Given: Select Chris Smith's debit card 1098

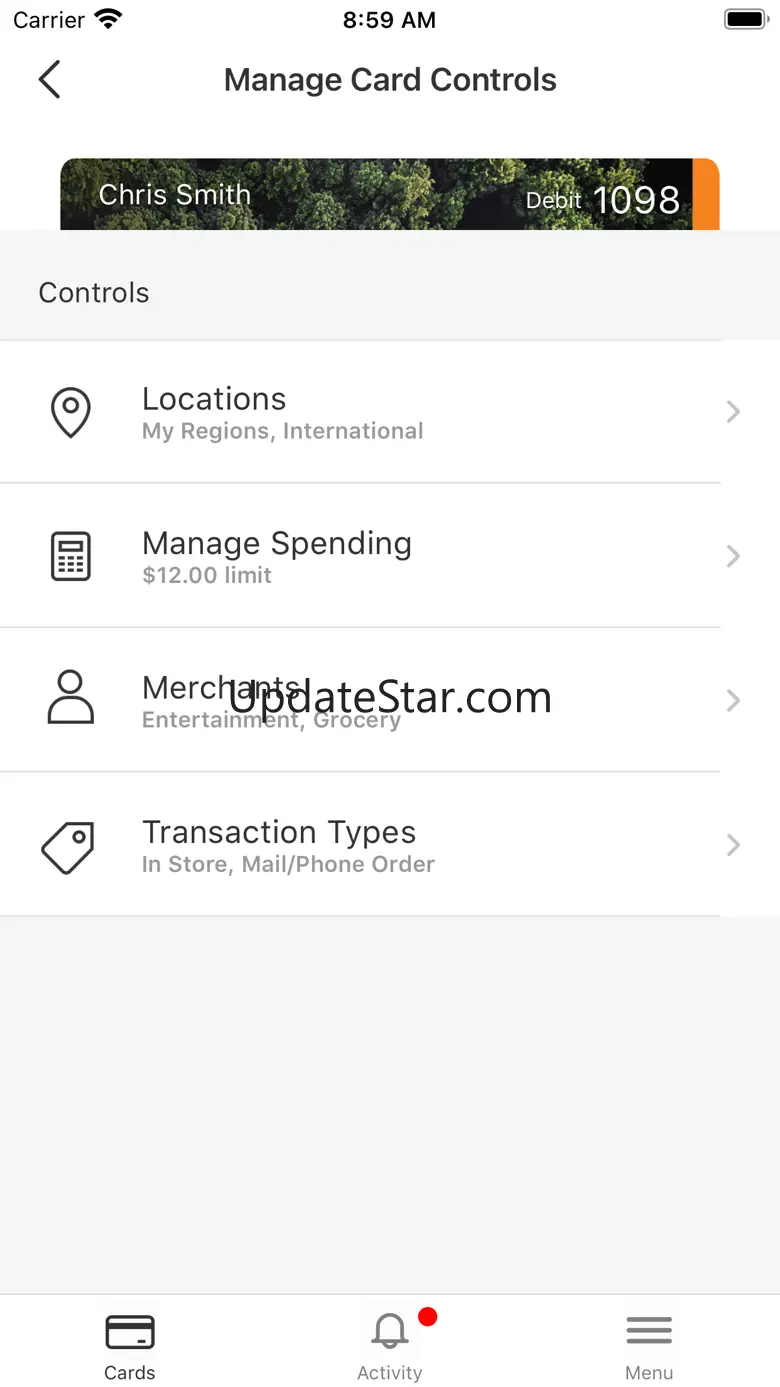Looking at the screenshot, I should 389,195.
